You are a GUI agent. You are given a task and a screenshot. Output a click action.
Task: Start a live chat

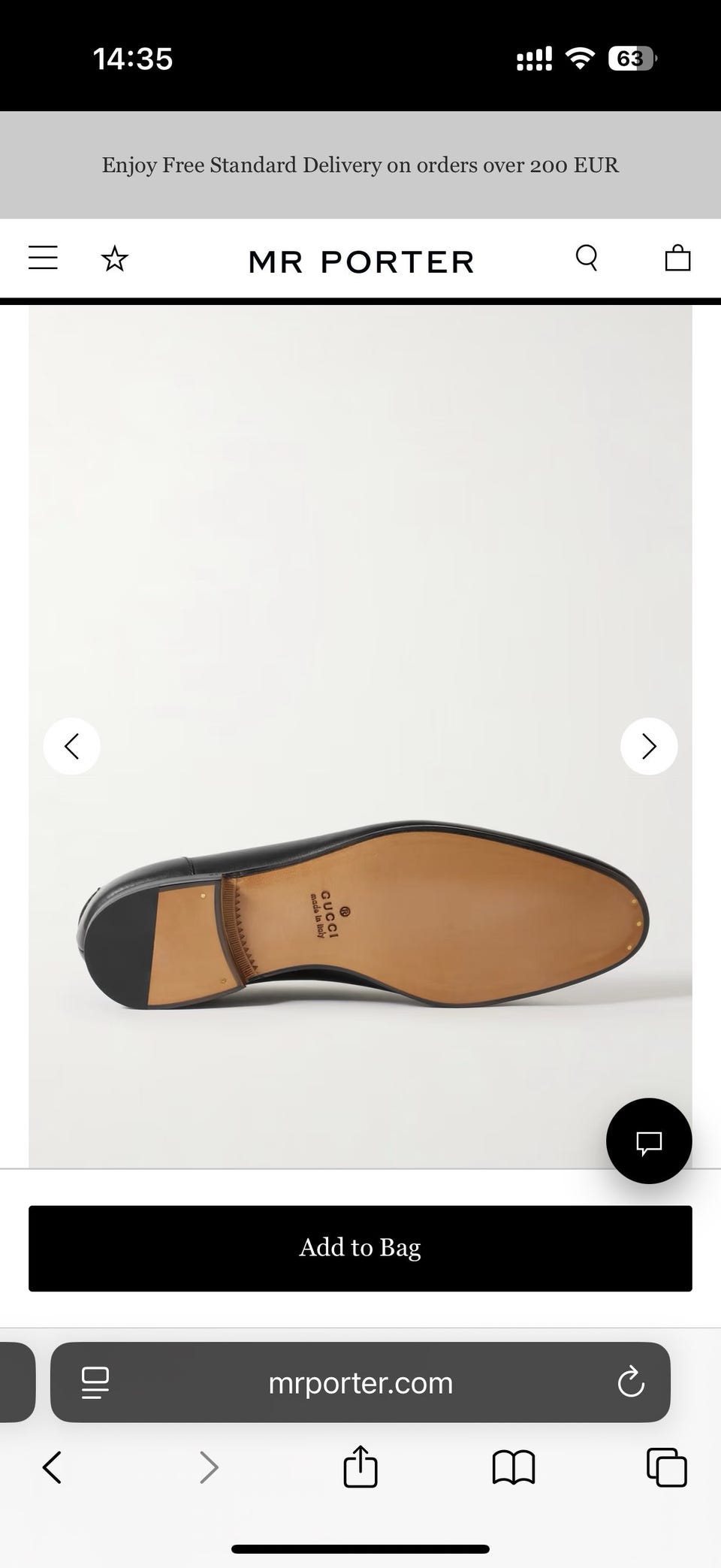[x=649, y=1141]
